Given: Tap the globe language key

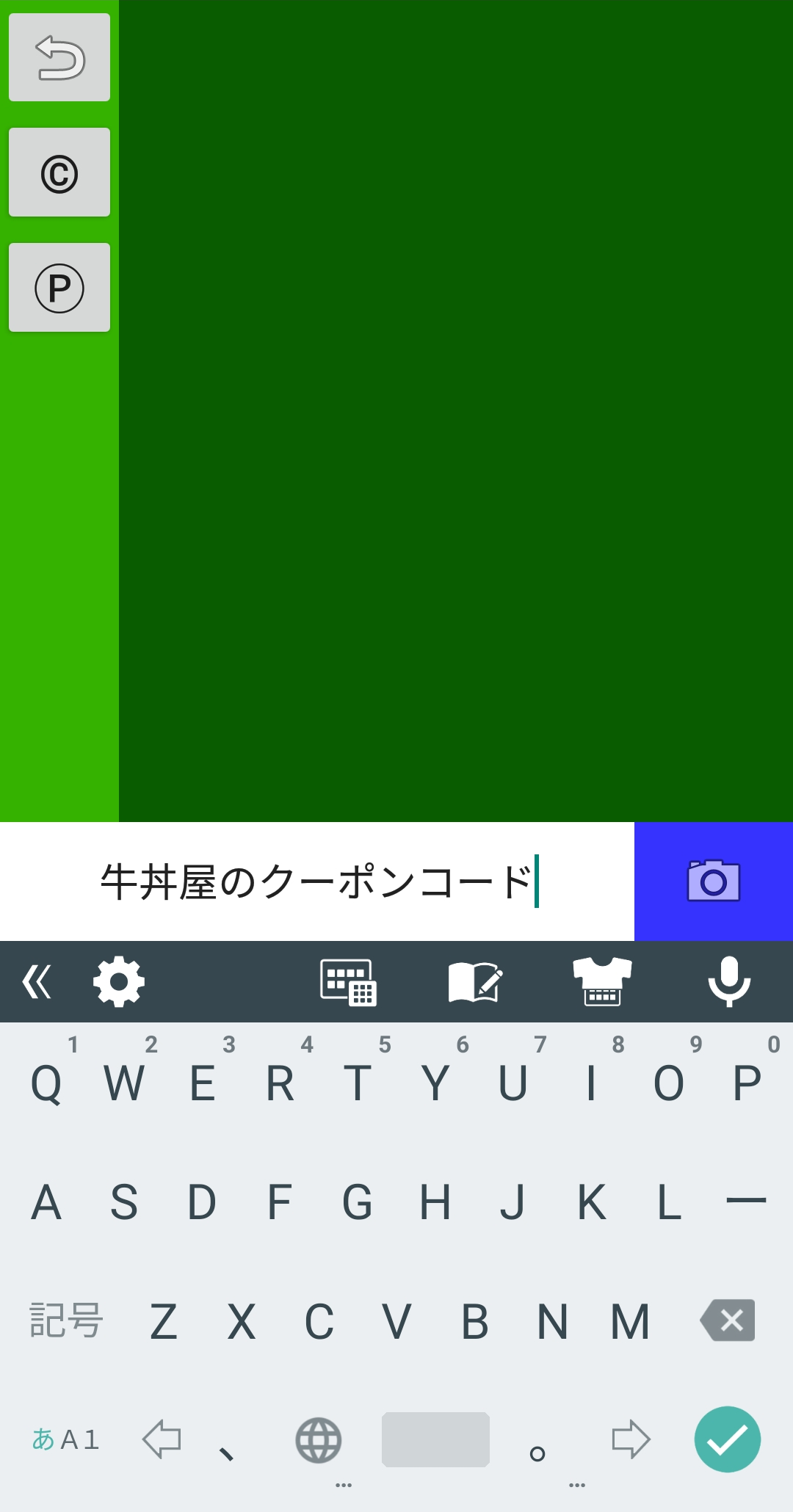Looking at the screenshot, I should point(318,1439).
